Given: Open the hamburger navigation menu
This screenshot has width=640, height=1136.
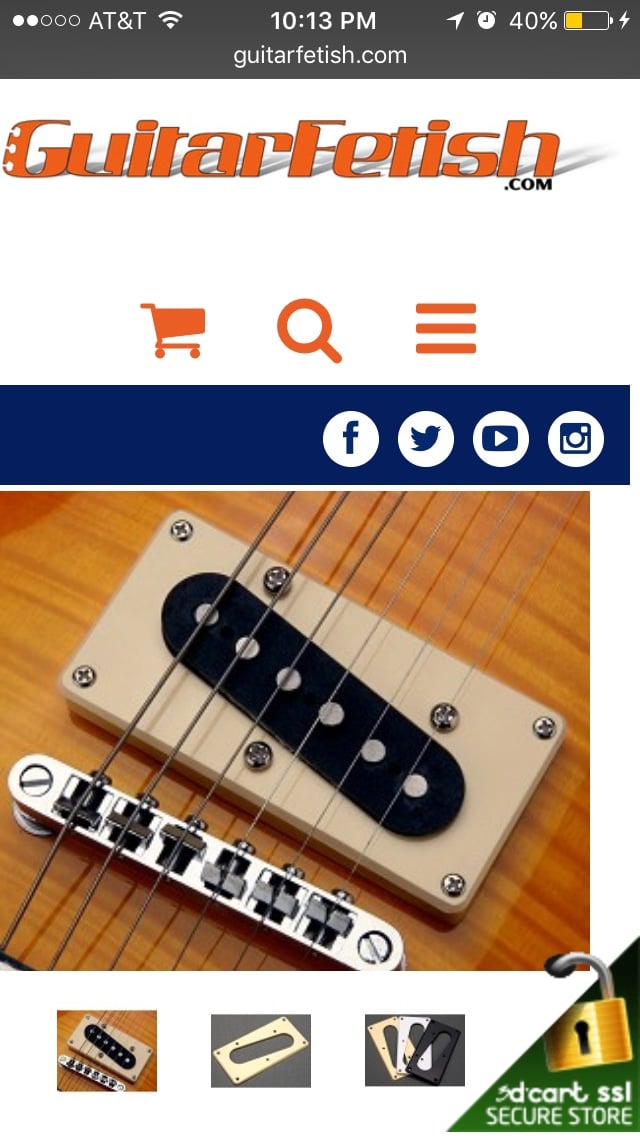Looking at the screenshot, I should click(x=446, y=329).
